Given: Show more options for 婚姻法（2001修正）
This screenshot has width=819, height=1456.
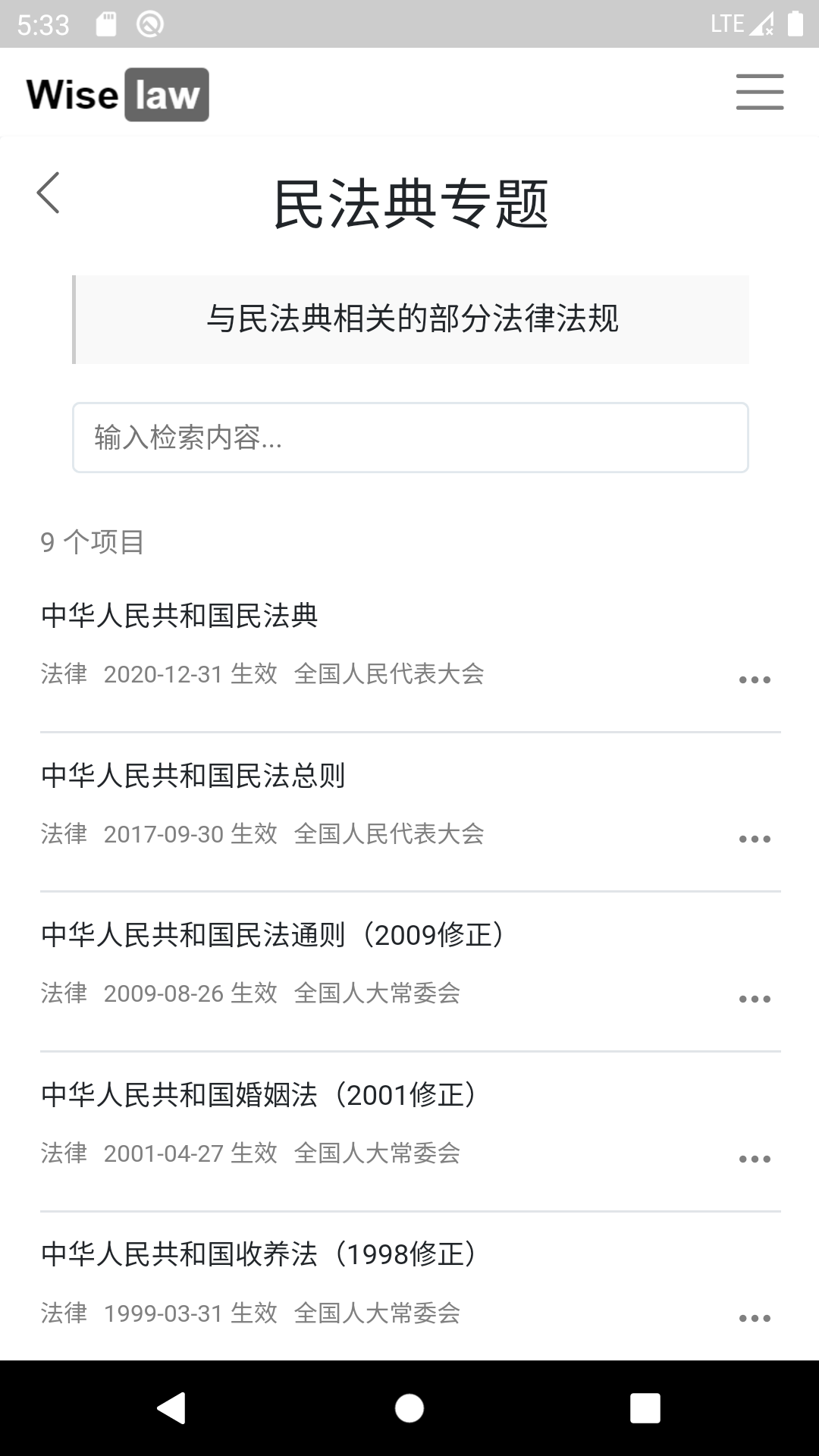Looking at the screenshot, I should [x=755, y=1159].
